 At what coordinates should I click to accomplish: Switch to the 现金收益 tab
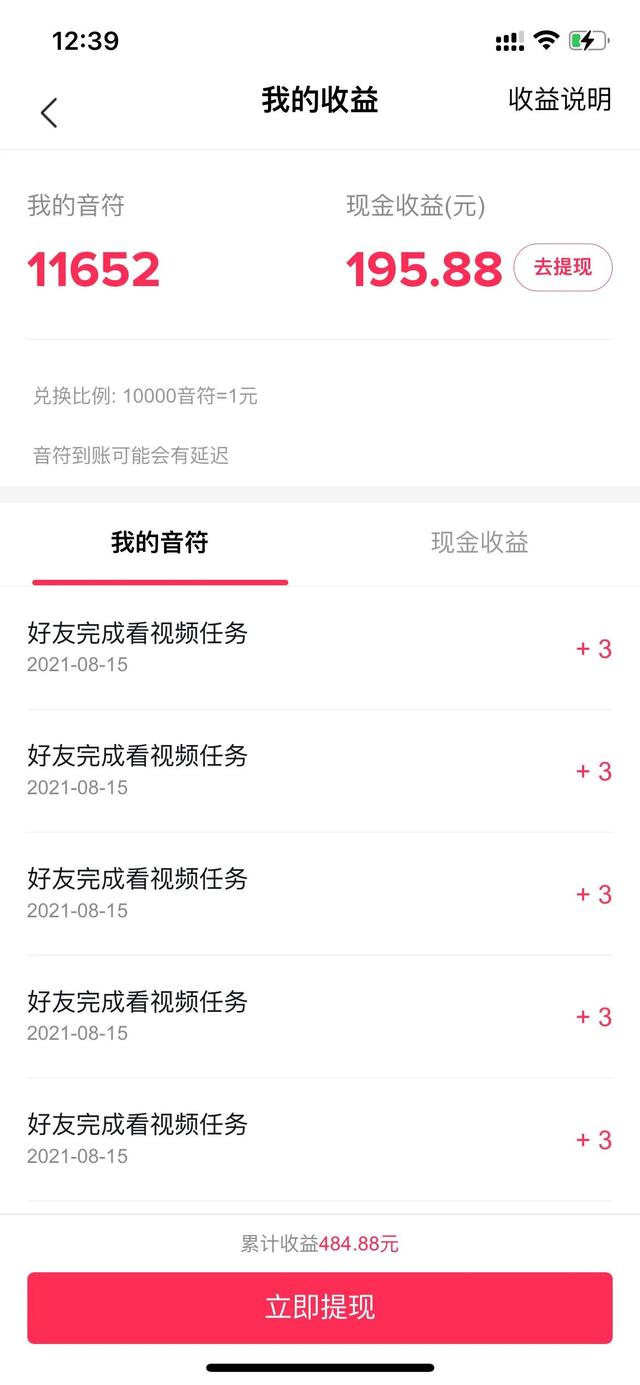coord(479,543)
